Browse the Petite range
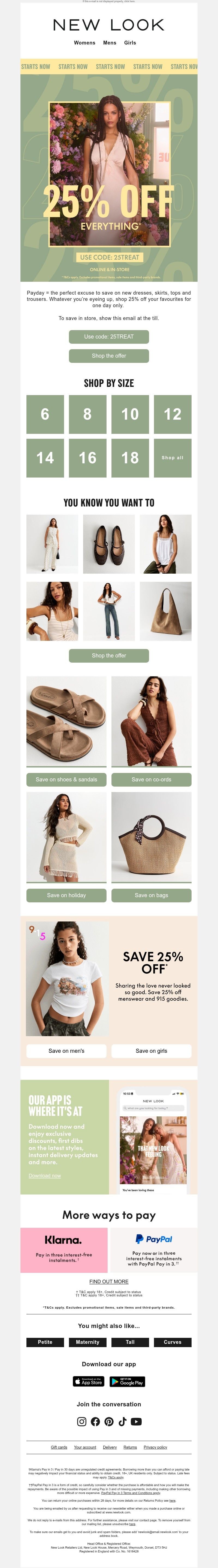 click(x=45, y=1342)
